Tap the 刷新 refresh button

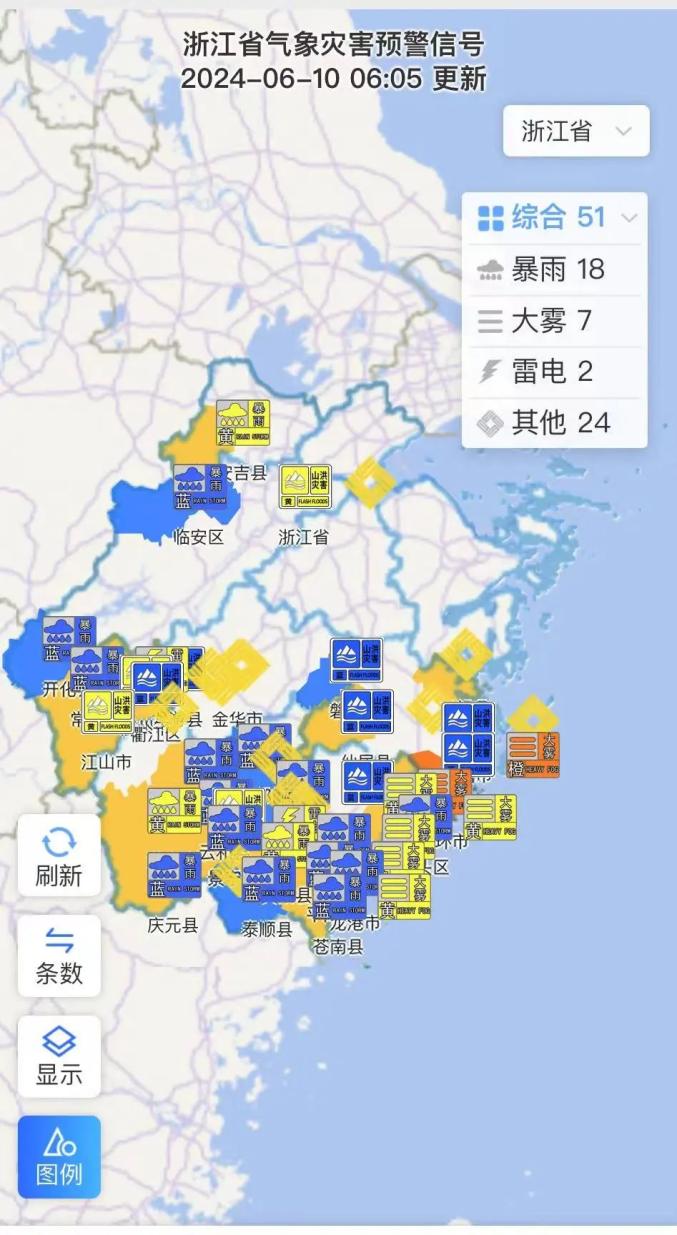pos(59,856)
